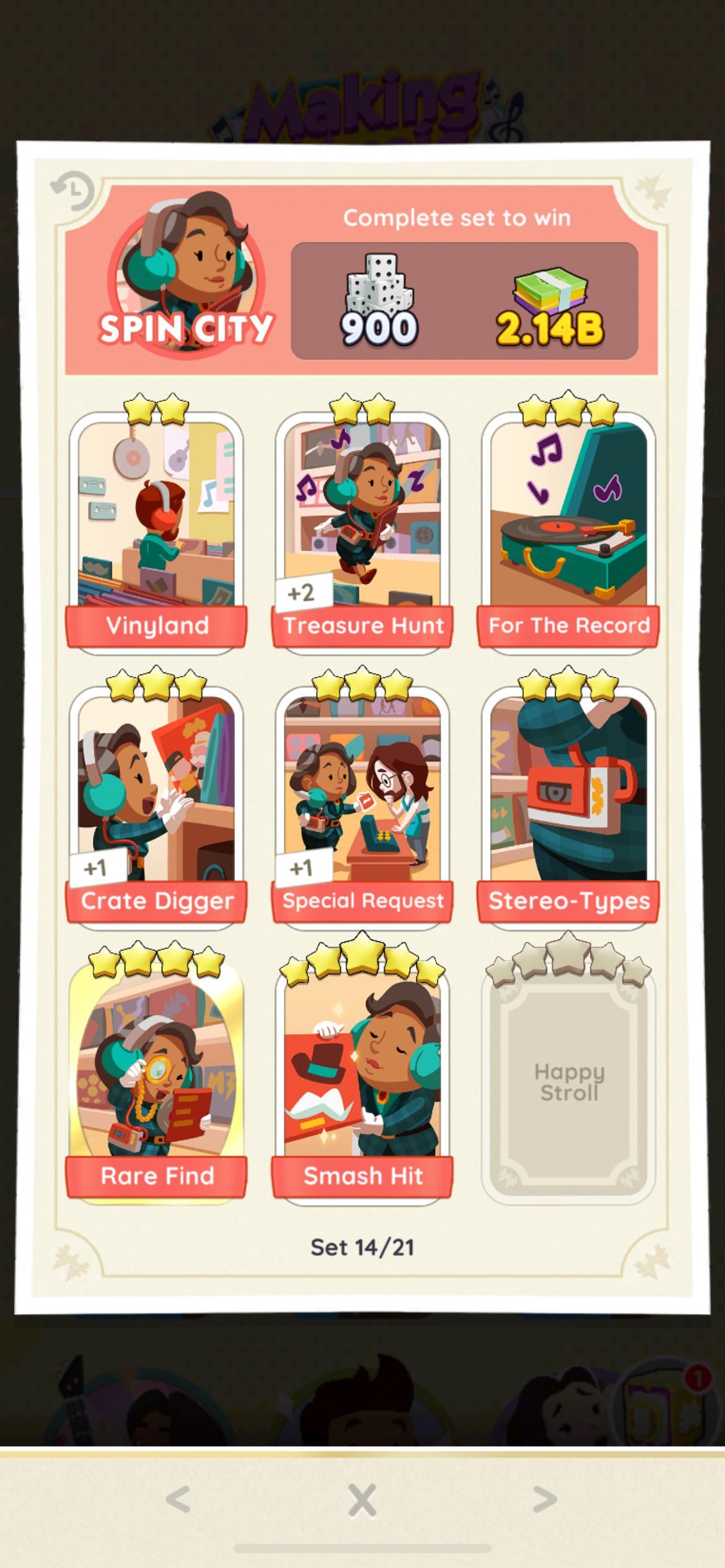Close the Spin City album view
Screen dimensions: 725x1568
pos(362,1499)
